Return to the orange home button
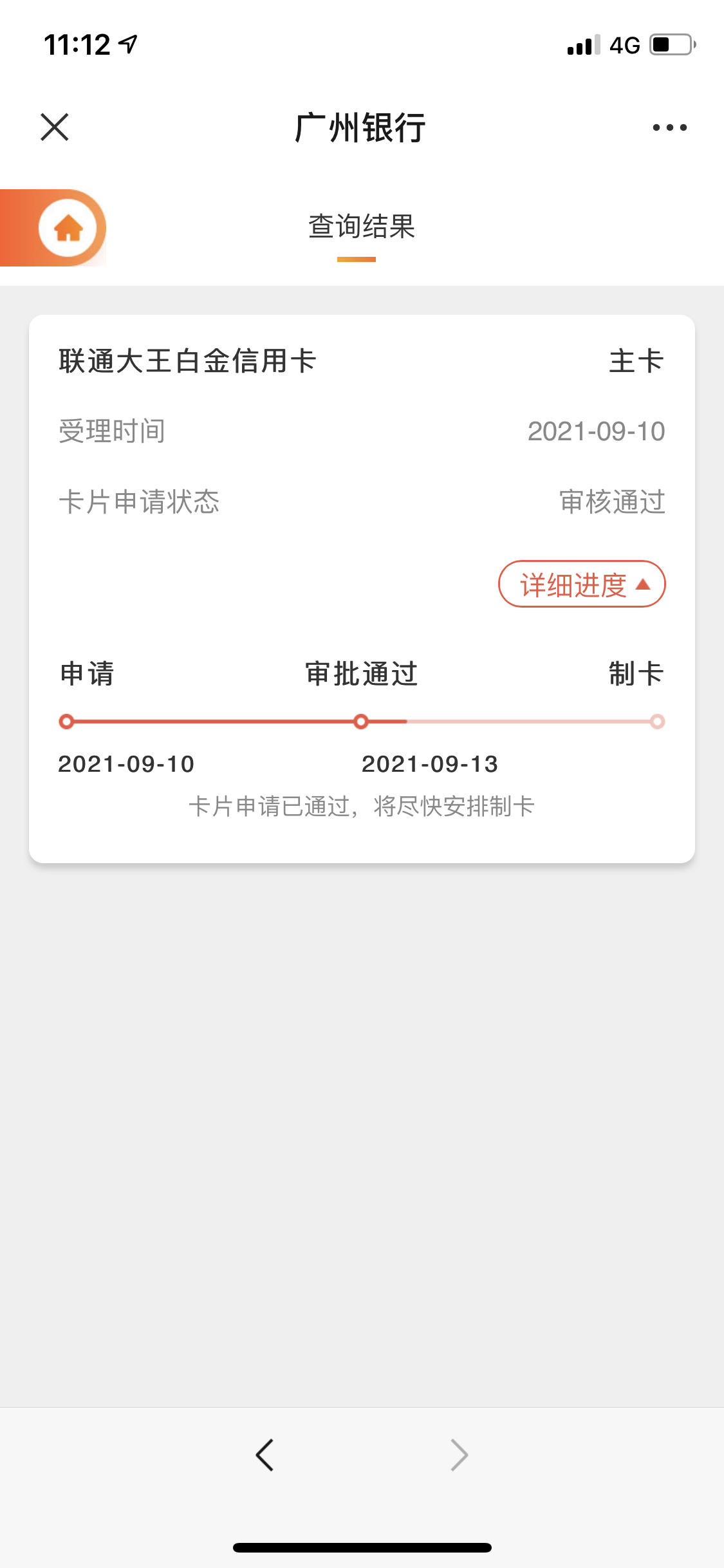This screenshot has width=724, height=1568. click(x=68, y=228)
